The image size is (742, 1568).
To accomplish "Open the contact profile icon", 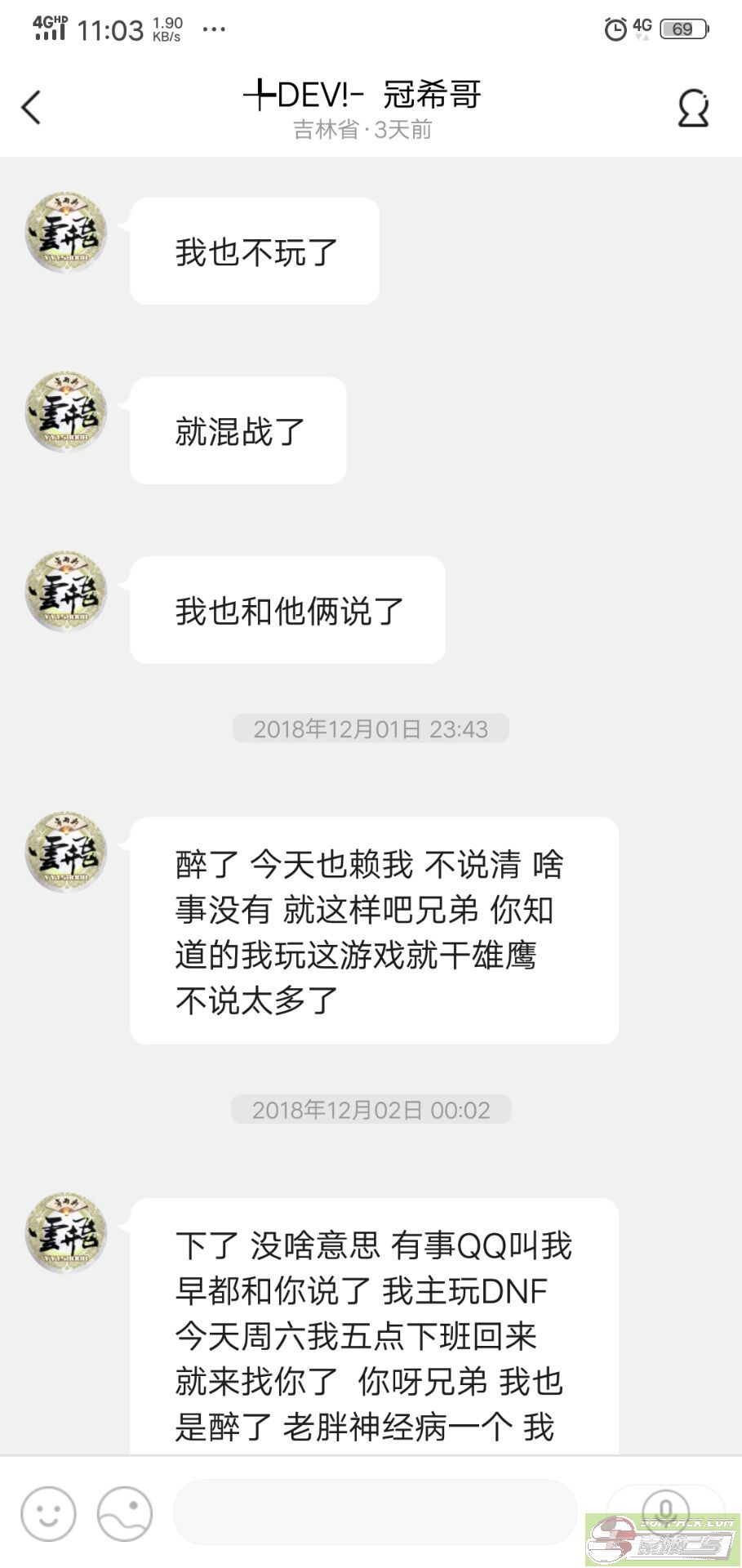I will point(693,108).
